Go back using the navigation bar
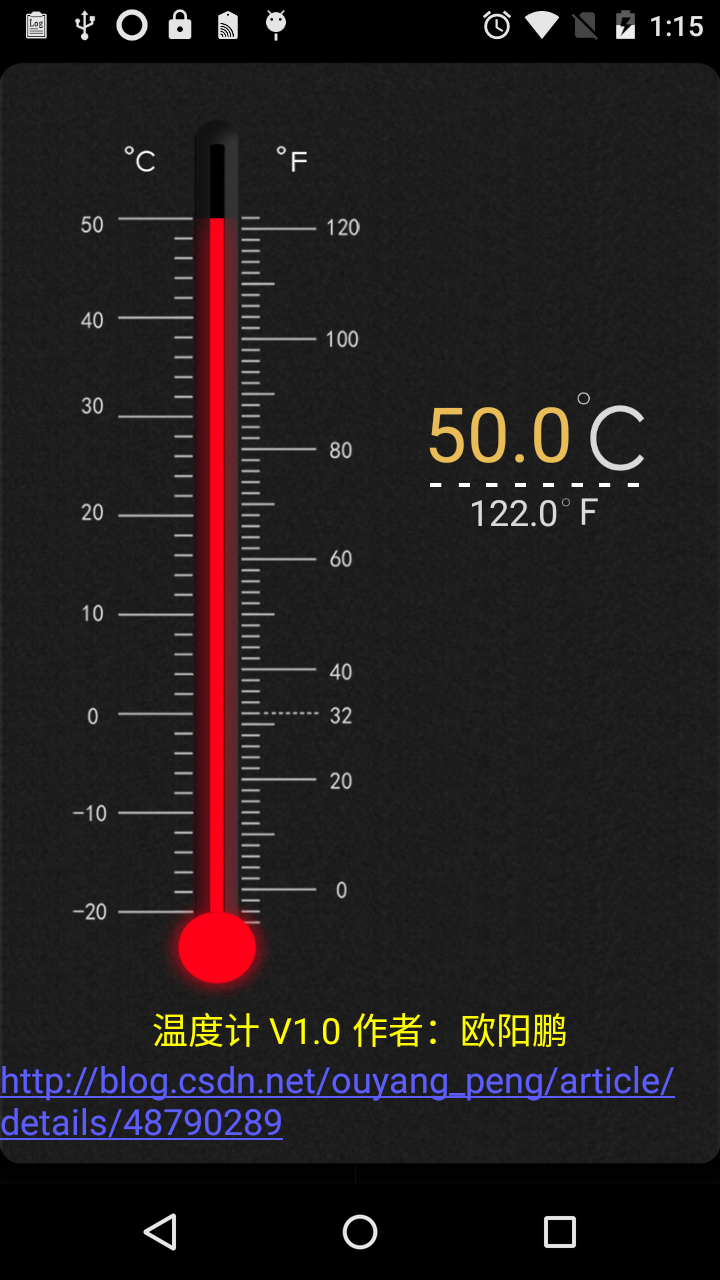The width and height of the screenshot is (720, 1280). [160, 1232]
